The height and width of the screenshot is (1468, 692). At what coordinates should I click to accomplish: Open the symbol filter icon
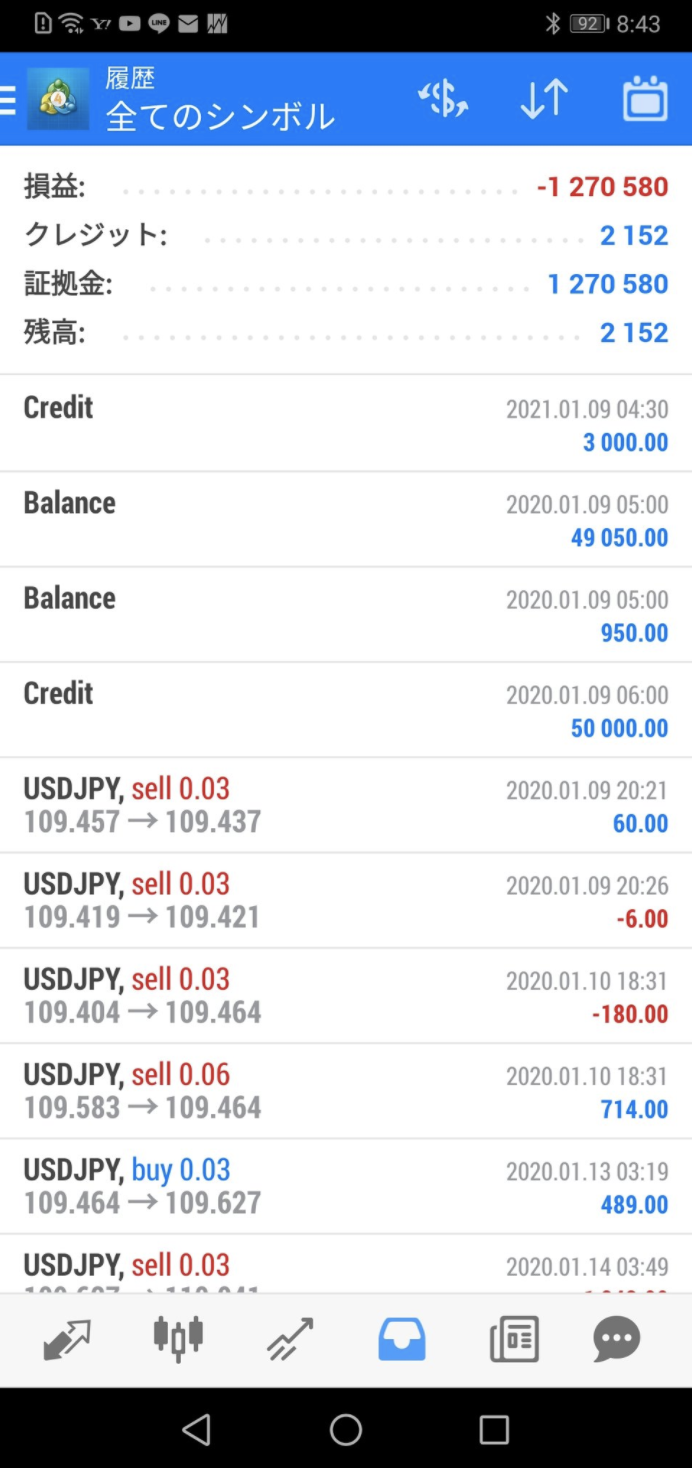(x=443, y=100)
